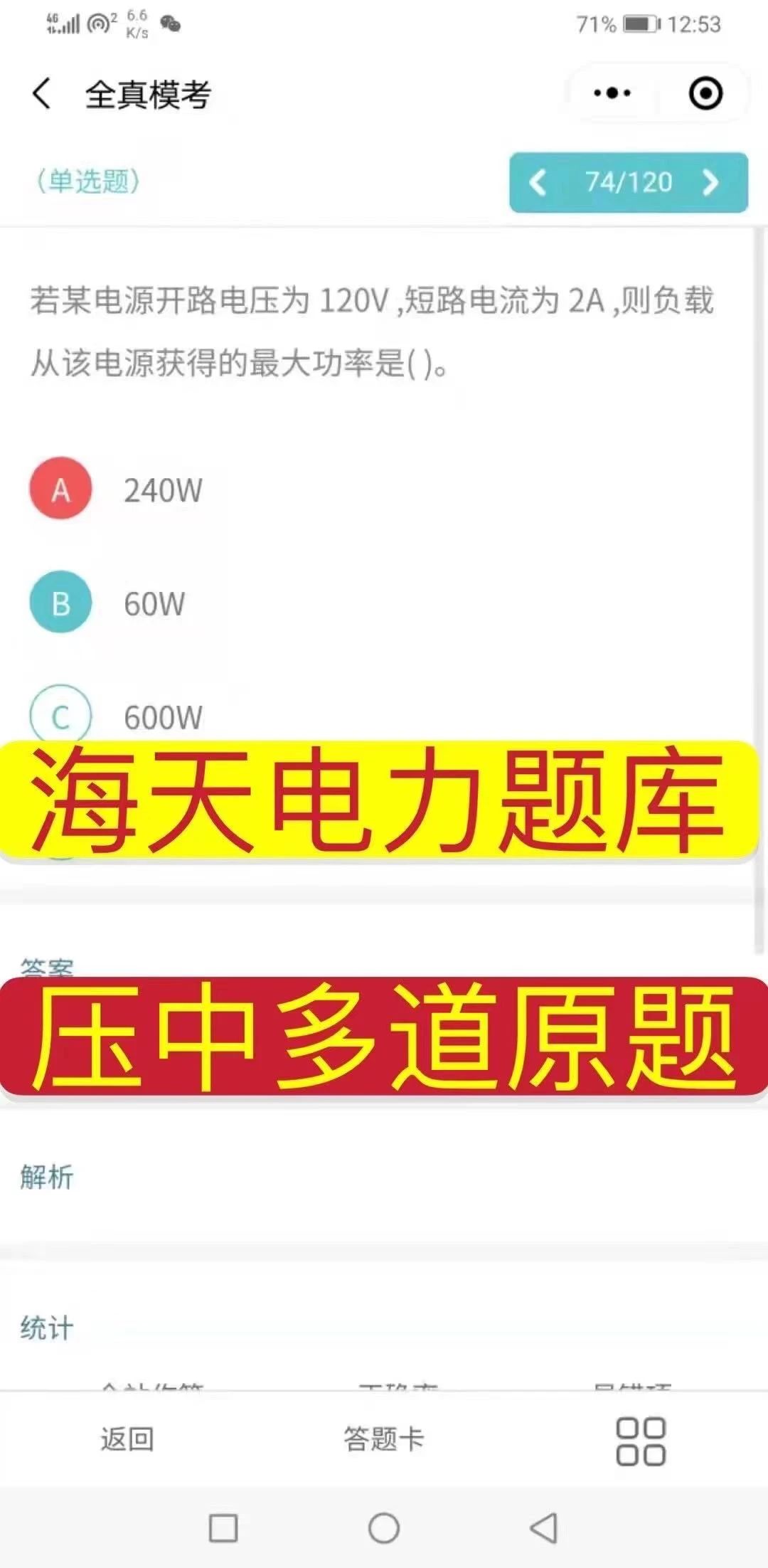Viewport: 768px width, 1568px height.
Task: Select option A 240W
Action: tap(61, 489)
